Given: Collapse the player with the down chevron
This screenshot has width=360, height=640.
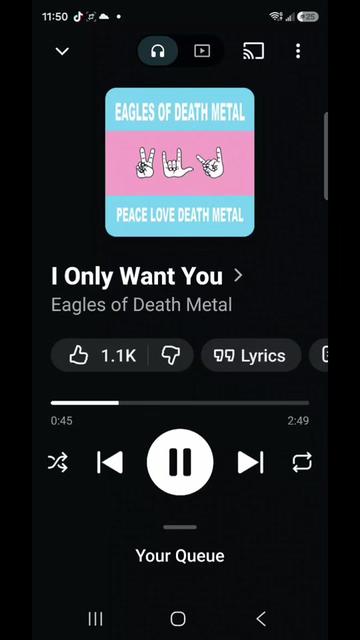Looking at the screenshot, I should (x=62, y=51).
